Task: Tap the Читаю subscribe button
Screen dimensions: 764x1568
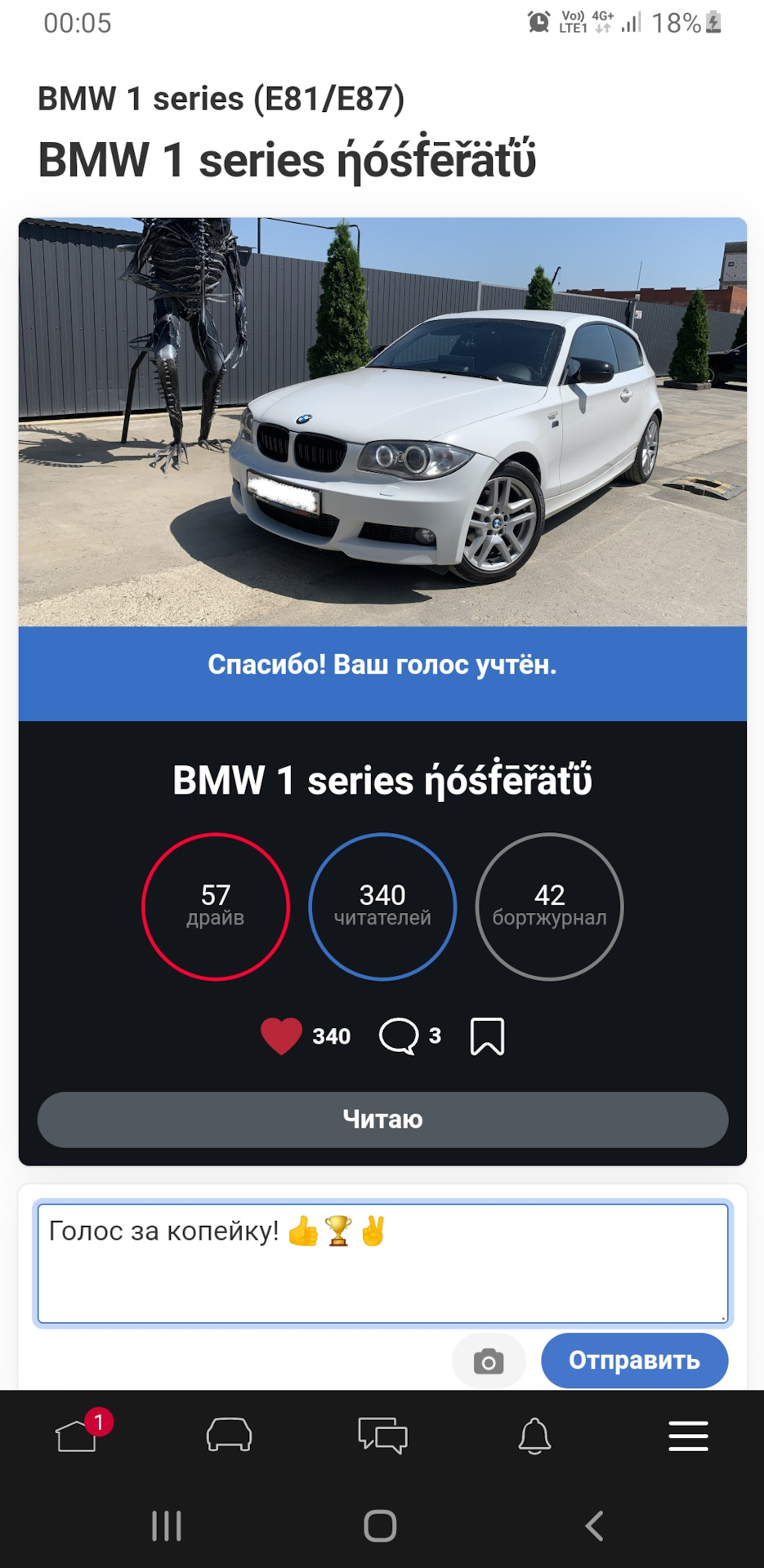Action: 382,1120
